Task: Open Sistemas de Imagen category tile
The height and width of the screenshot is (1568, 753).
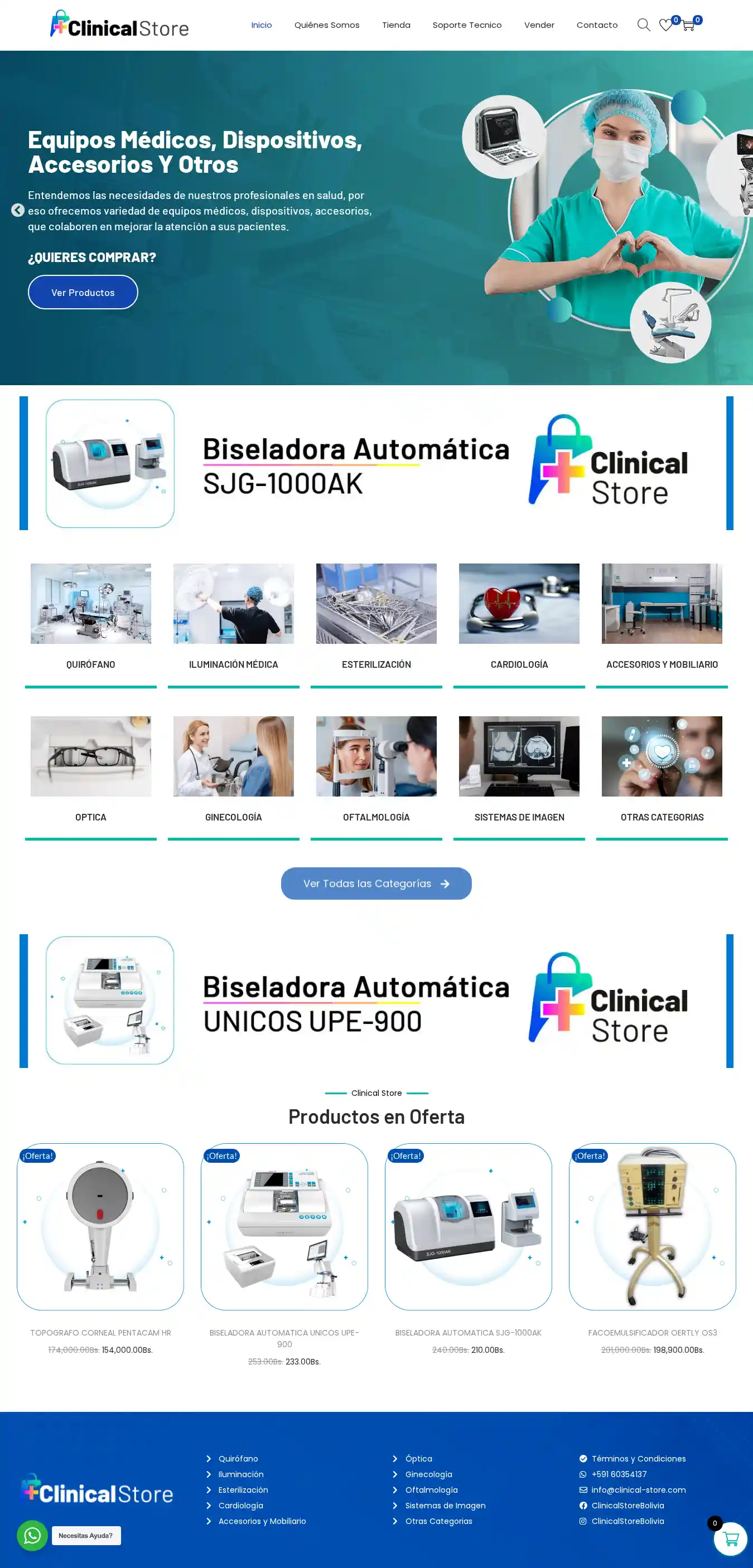Action: coord(519,767)
